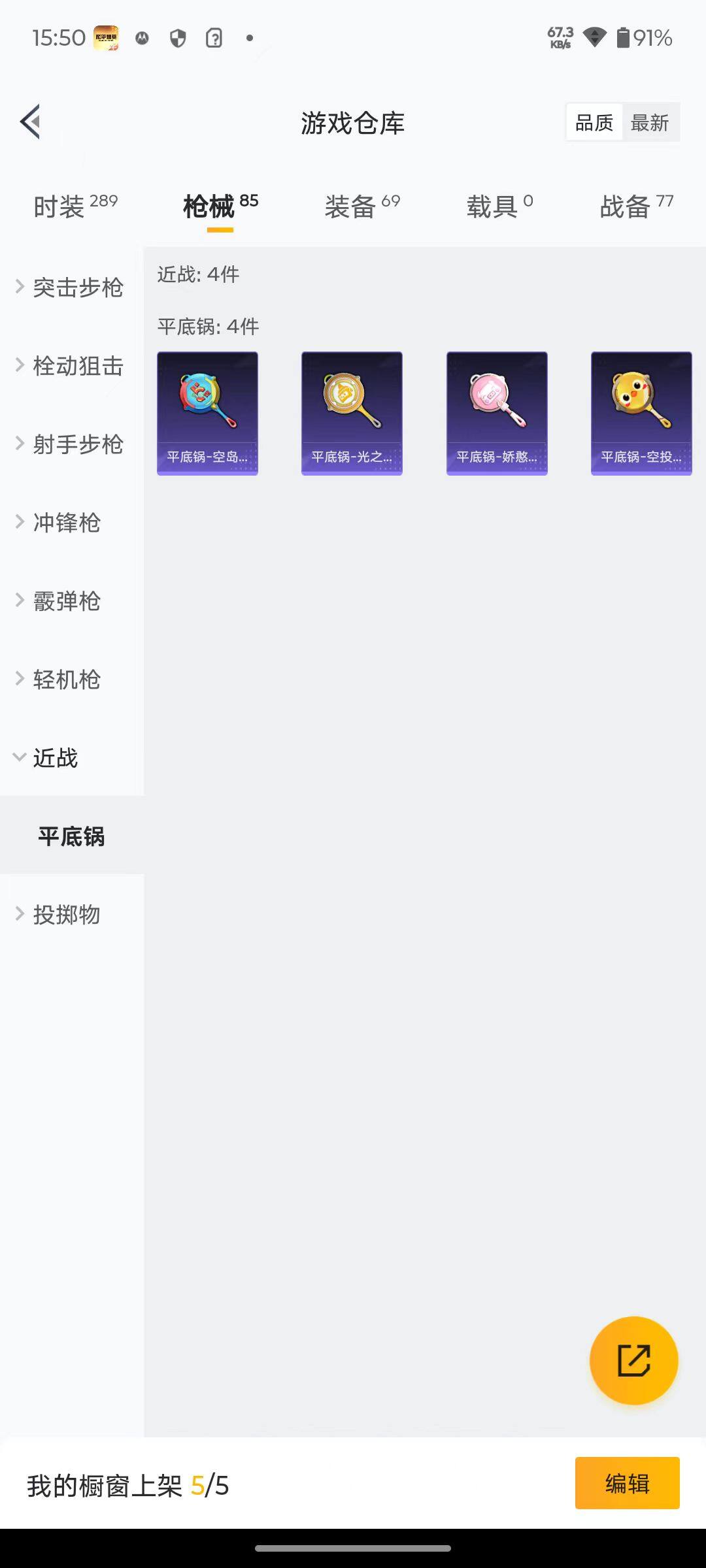Select the 平底锅-空投 smiley pan skin
The width and height of the screenshot is (706, 1568).
click(x=641, y=412)
